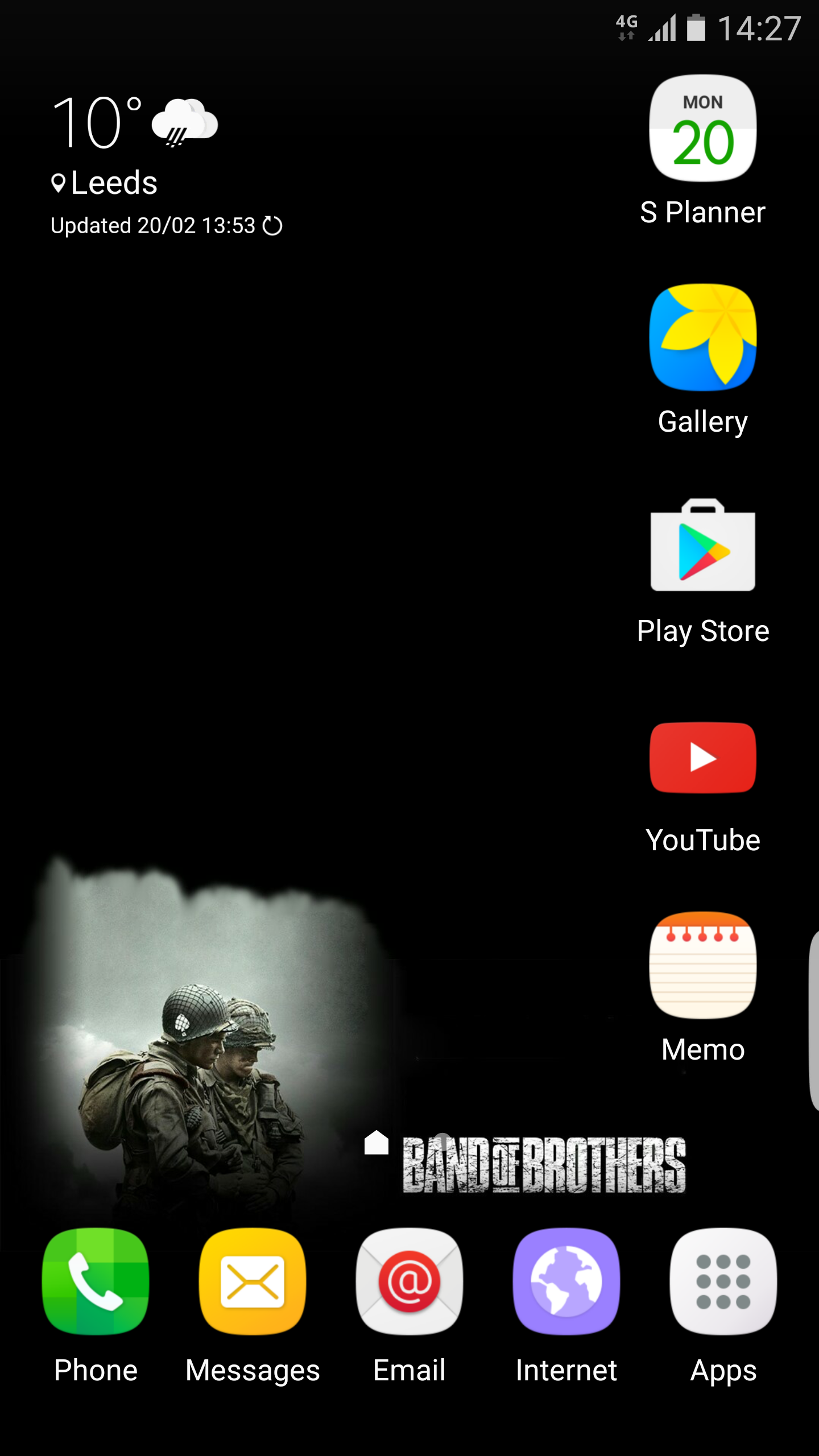Launch YouTube
Screen dimensions: 819x1456
[x=702, y=758]
